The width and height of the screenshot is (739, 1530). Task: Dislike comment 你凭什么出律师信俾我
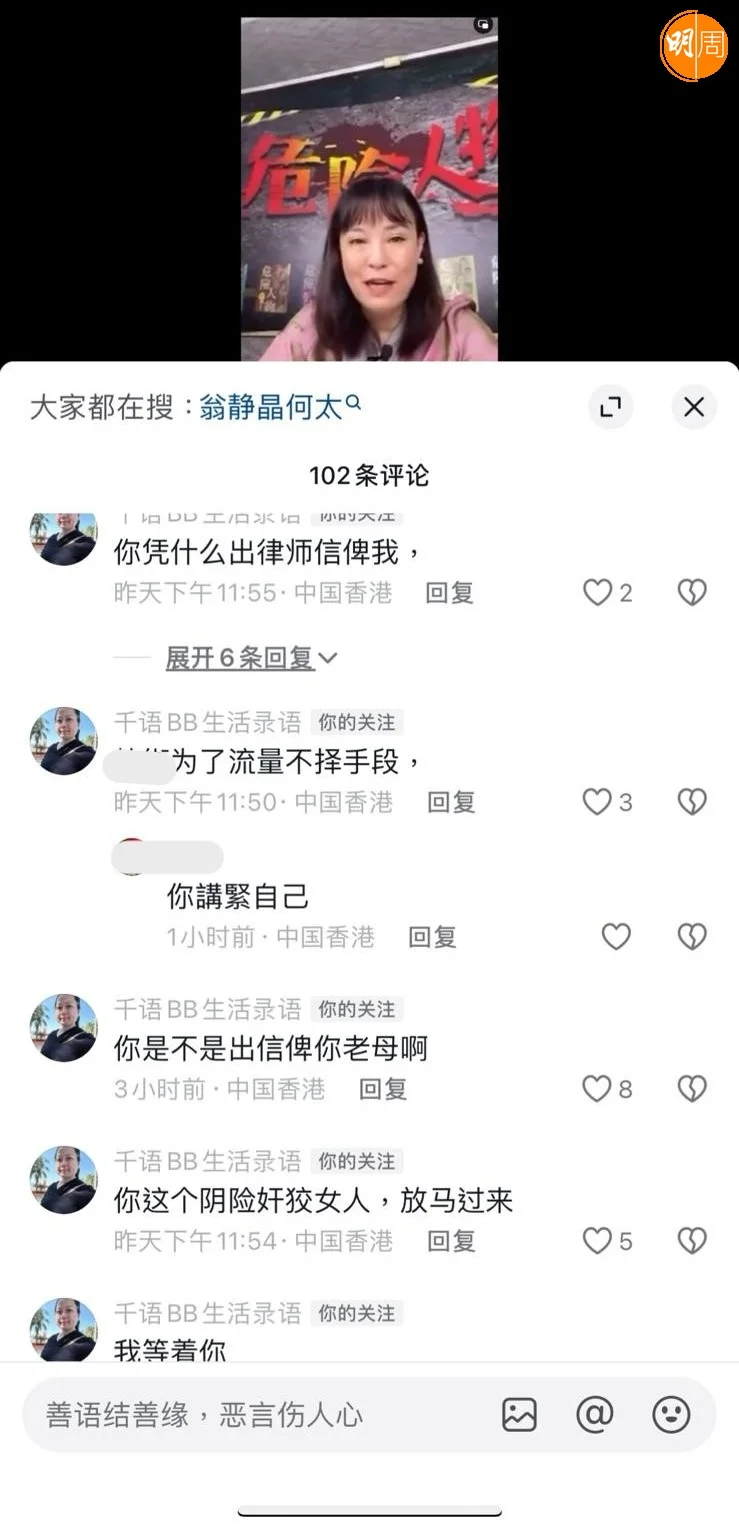pyautogui.click(x=692, y=593)
